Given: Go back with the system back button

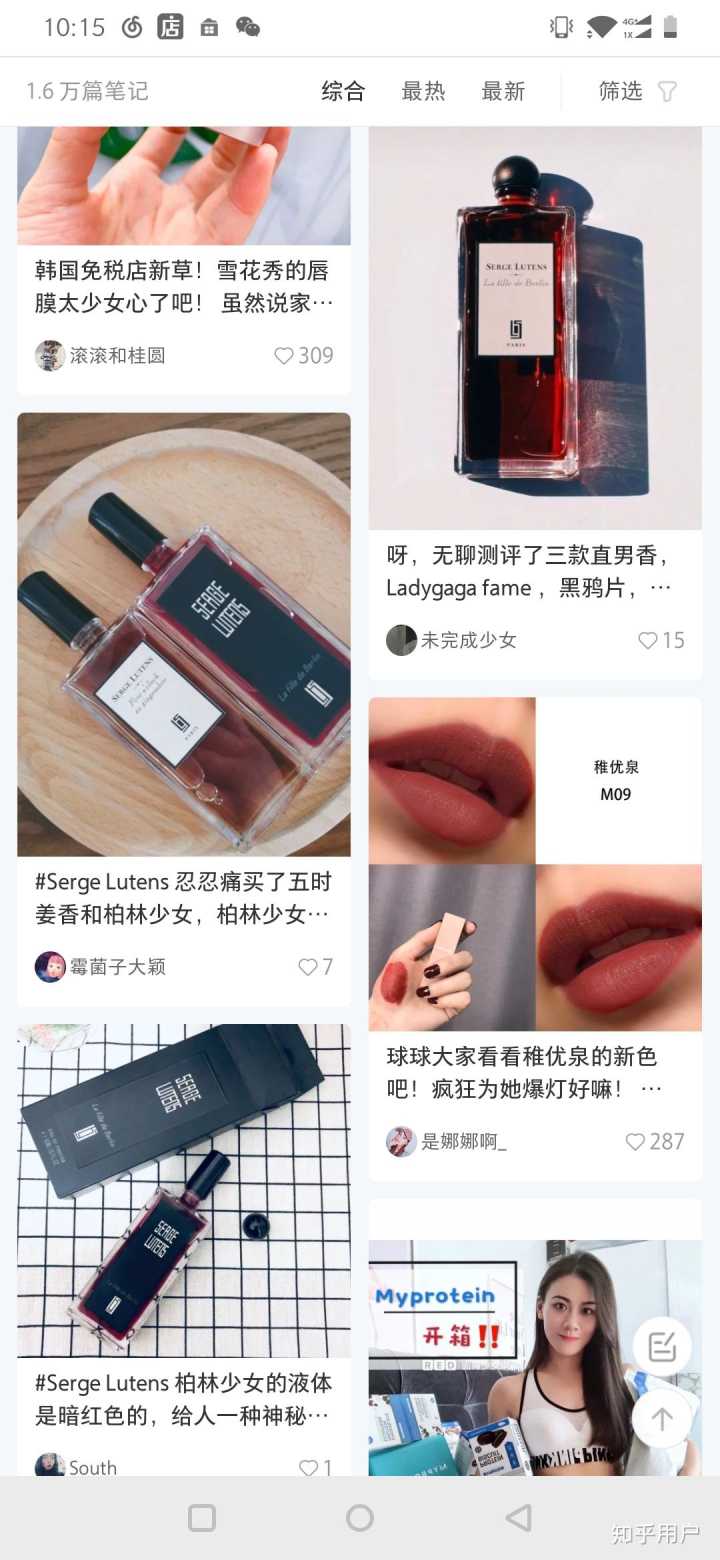Looking at the screenshot, I should click(518, 1518).
